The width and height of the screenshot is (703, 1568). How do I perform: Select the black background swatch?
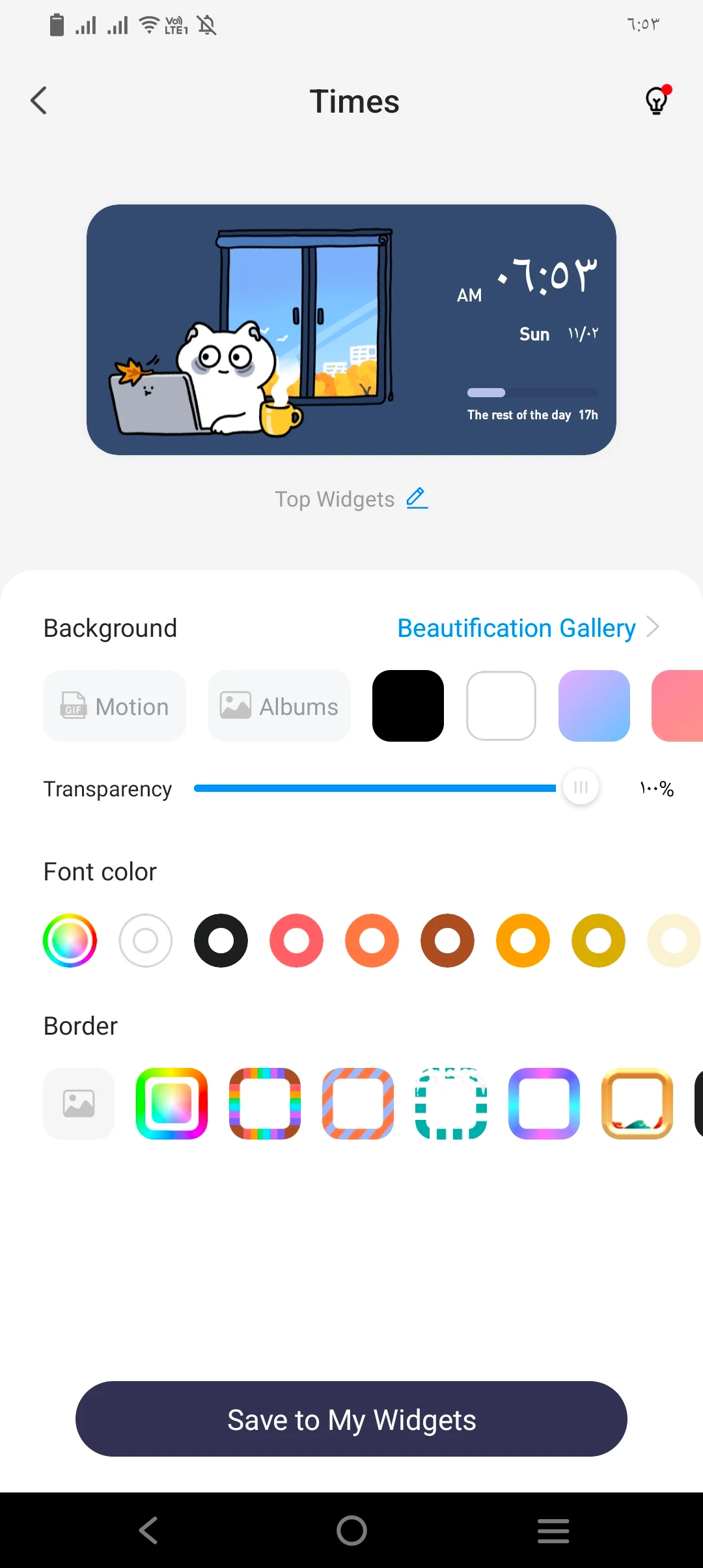pos(408,706)
